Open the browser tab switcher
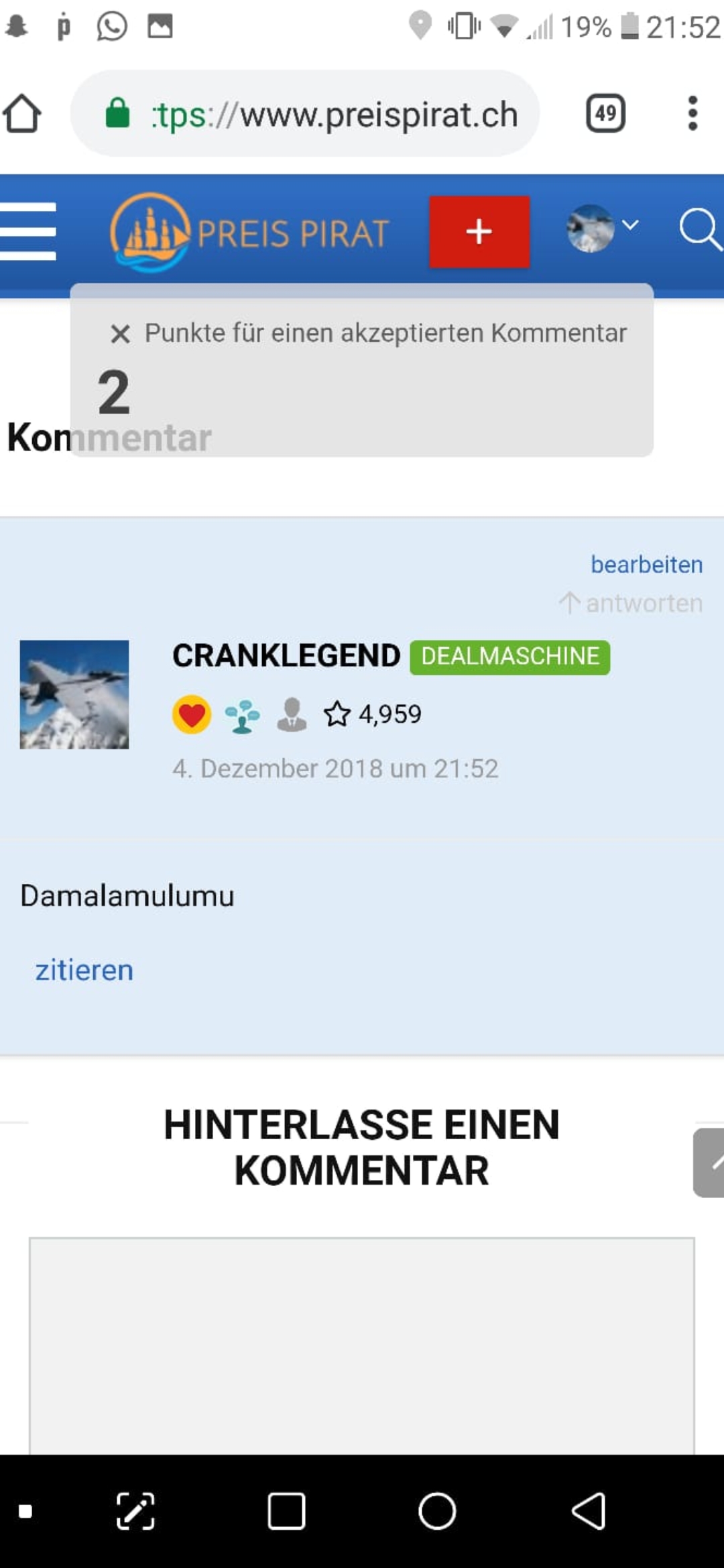 [x=605, y=114]
